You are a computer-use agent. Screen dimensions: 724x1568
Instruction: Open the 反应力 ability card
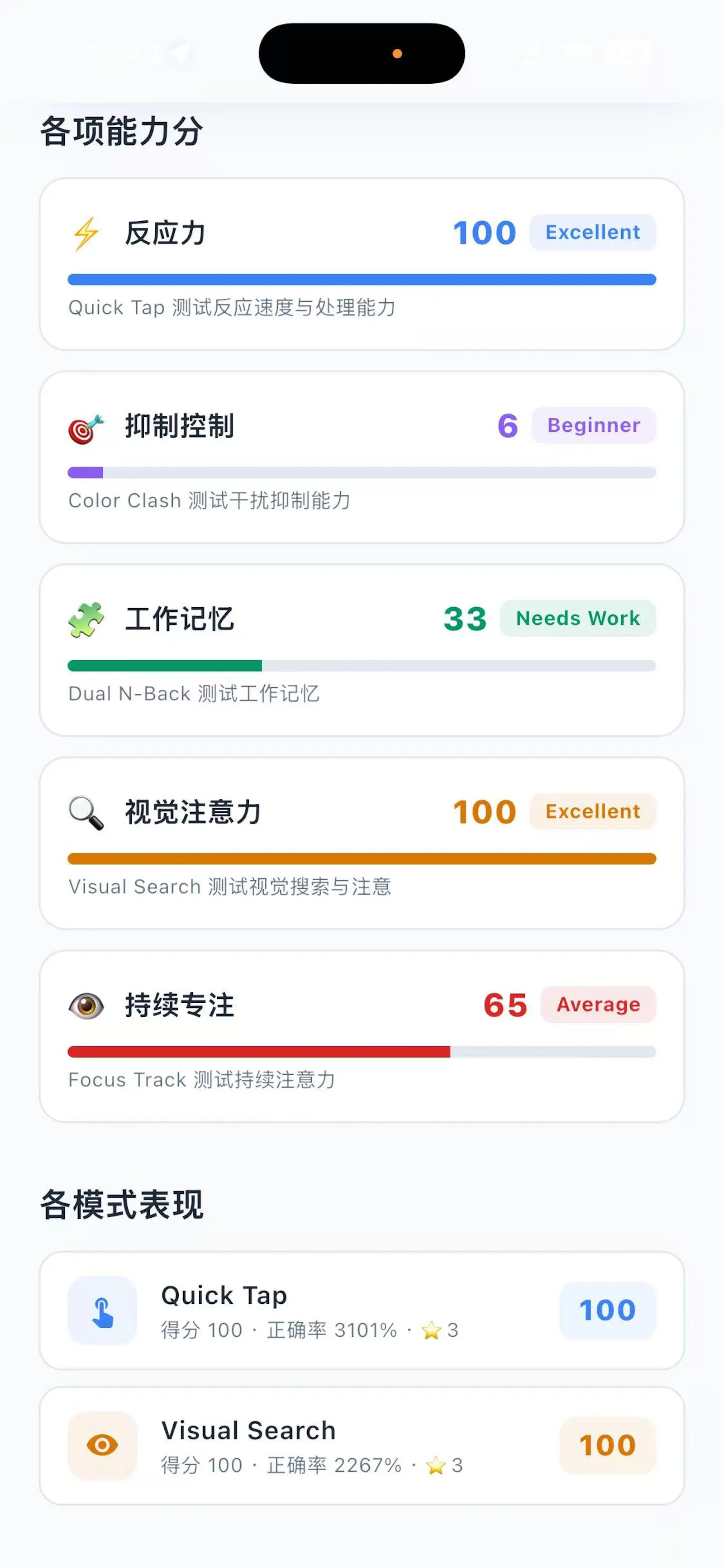pyautogui.click(x=362, y=264)
